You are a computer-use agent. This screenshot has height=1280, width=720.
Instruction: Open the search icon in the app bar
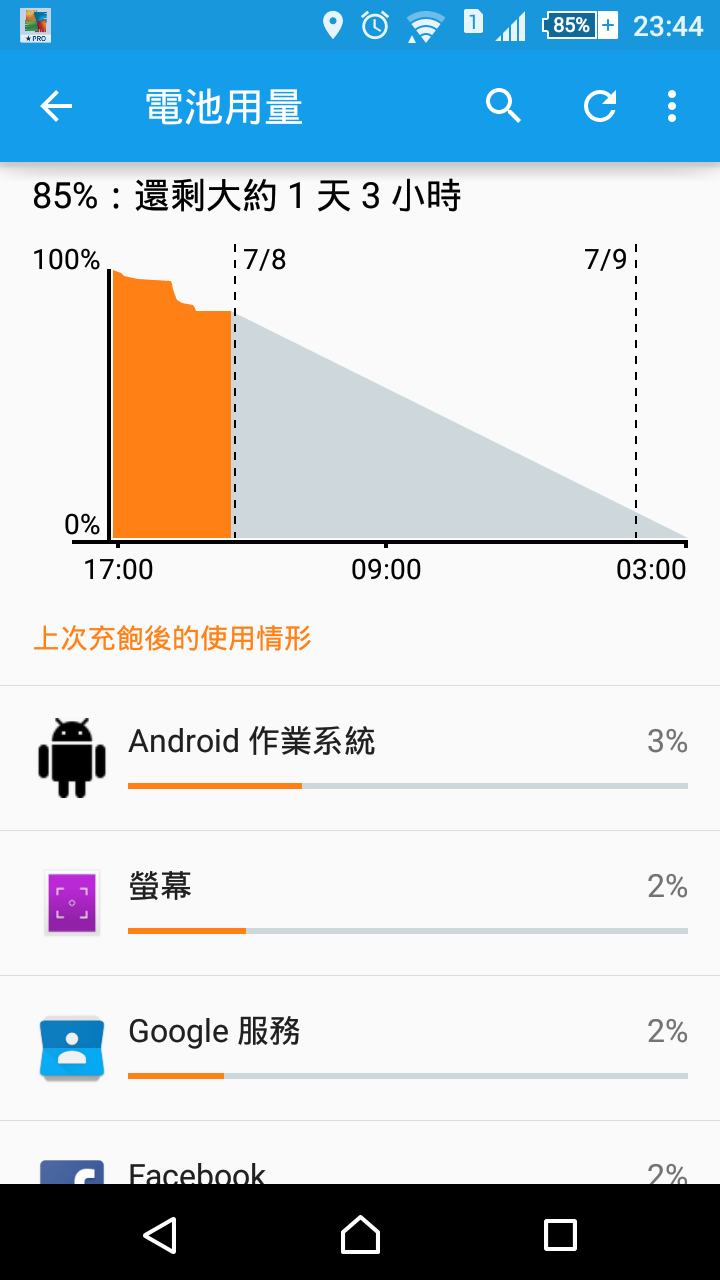[x=503, y=106]
